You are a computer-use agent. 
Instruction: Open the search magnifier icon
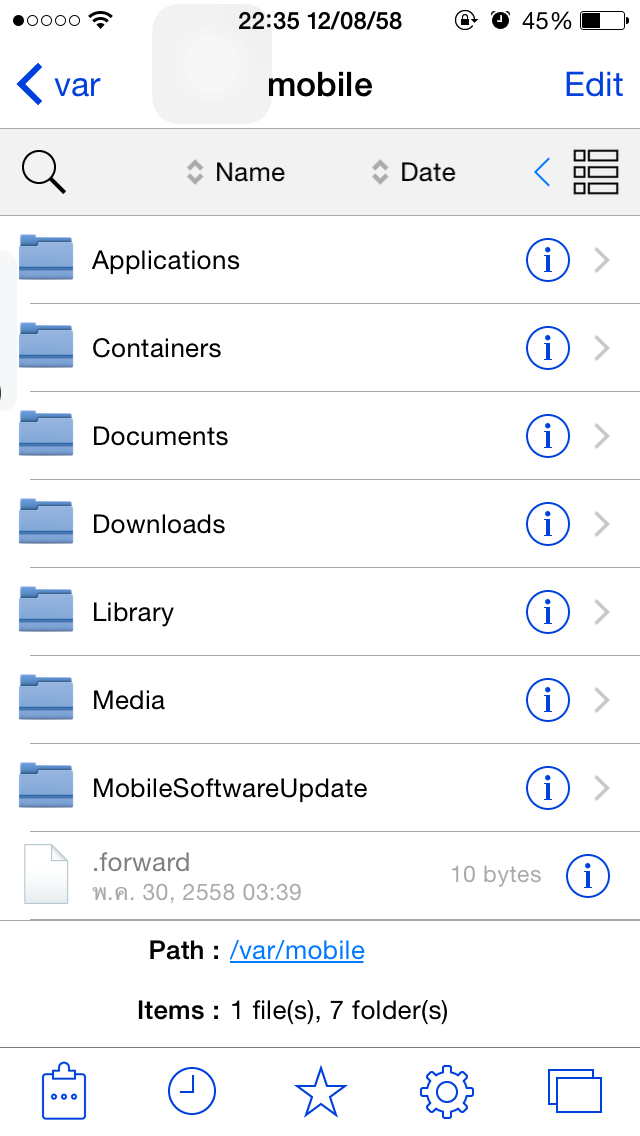pyautogui.click(x=44, y=173)
